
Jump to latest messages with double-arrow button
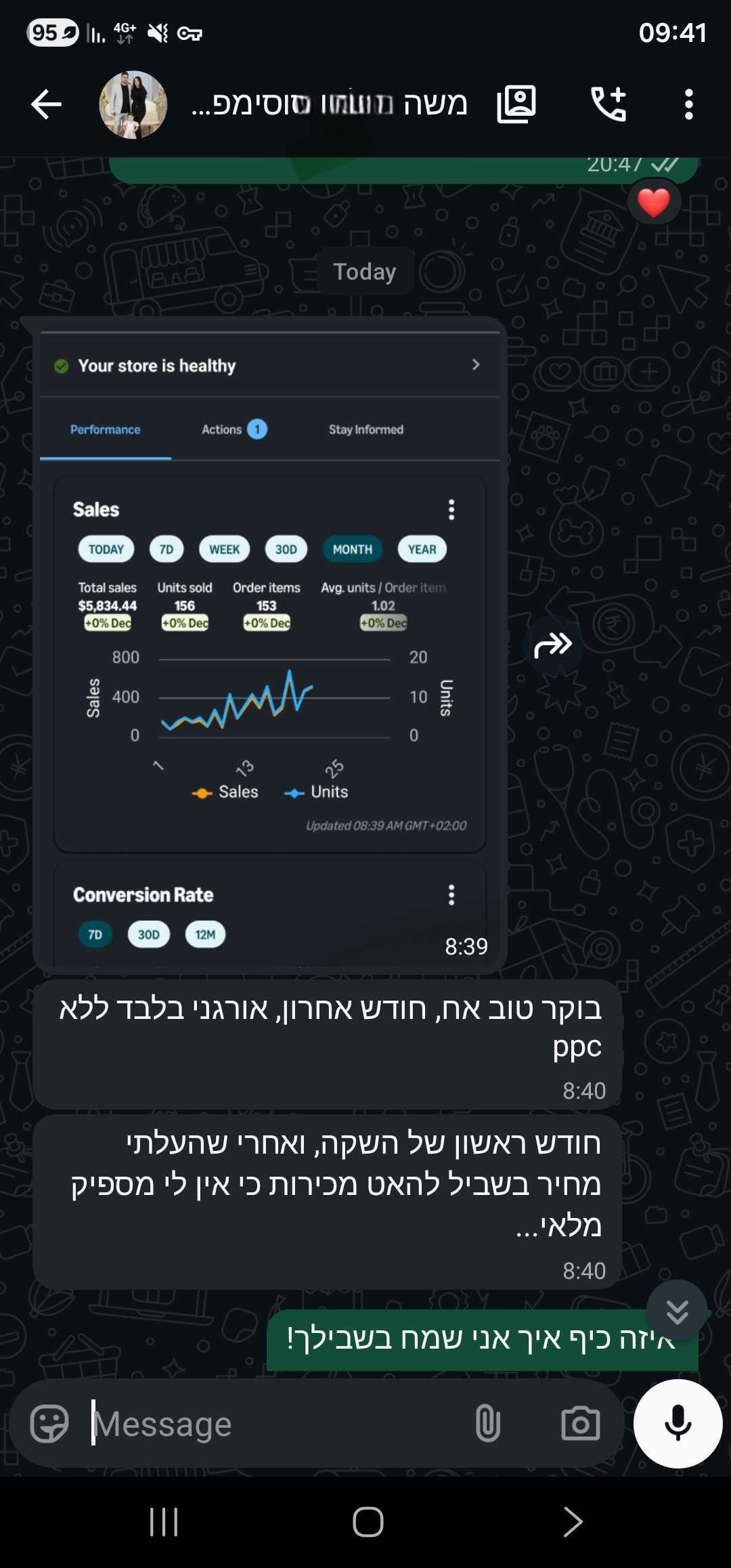click(677, 1311)
